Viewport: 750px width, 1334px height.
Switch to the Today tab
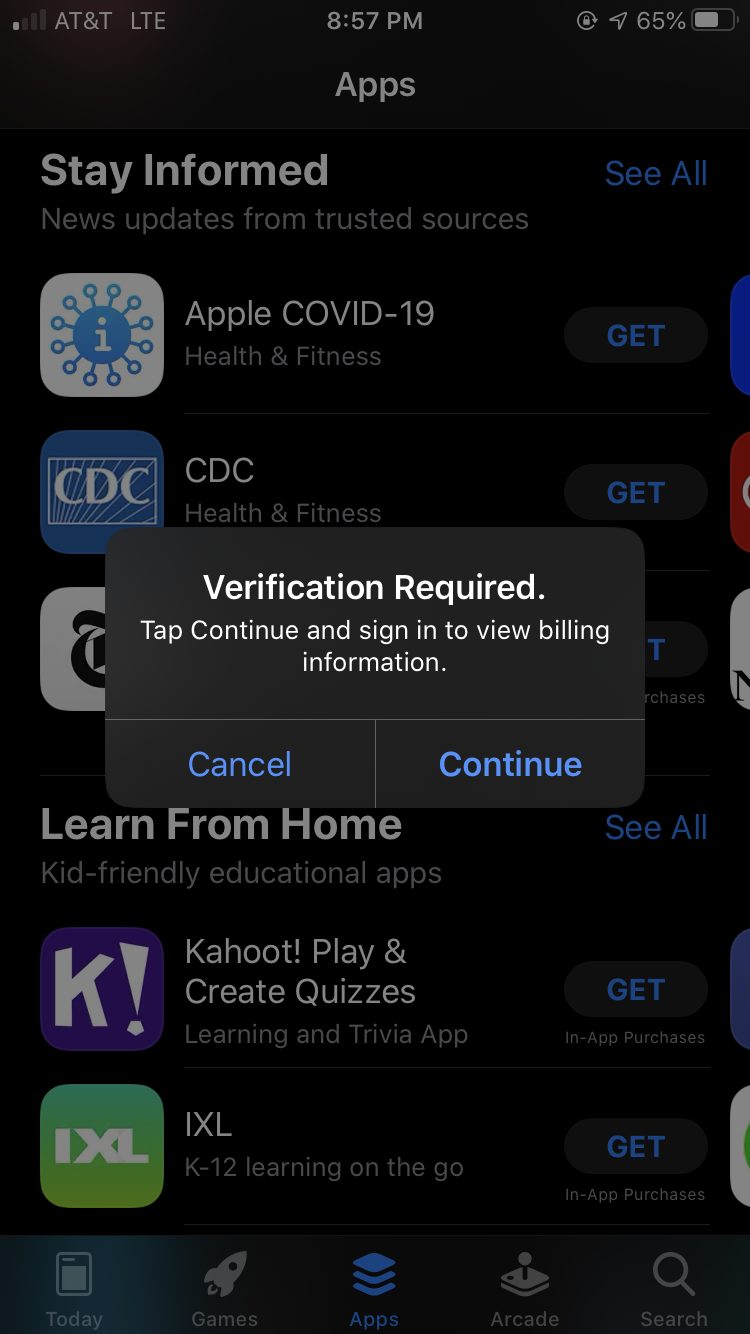74,1290
